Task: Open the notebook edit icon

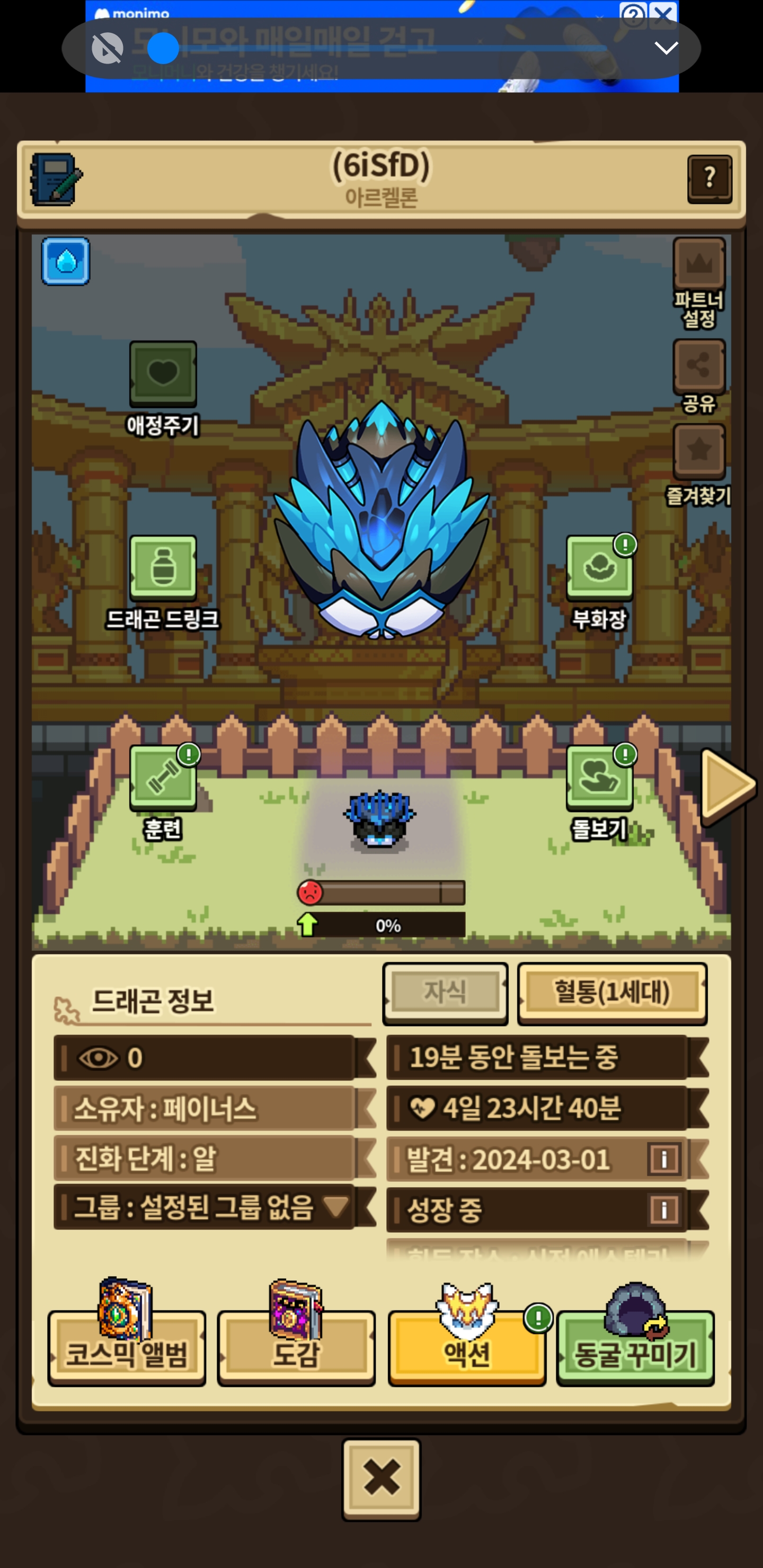Action: coord(56,179)
